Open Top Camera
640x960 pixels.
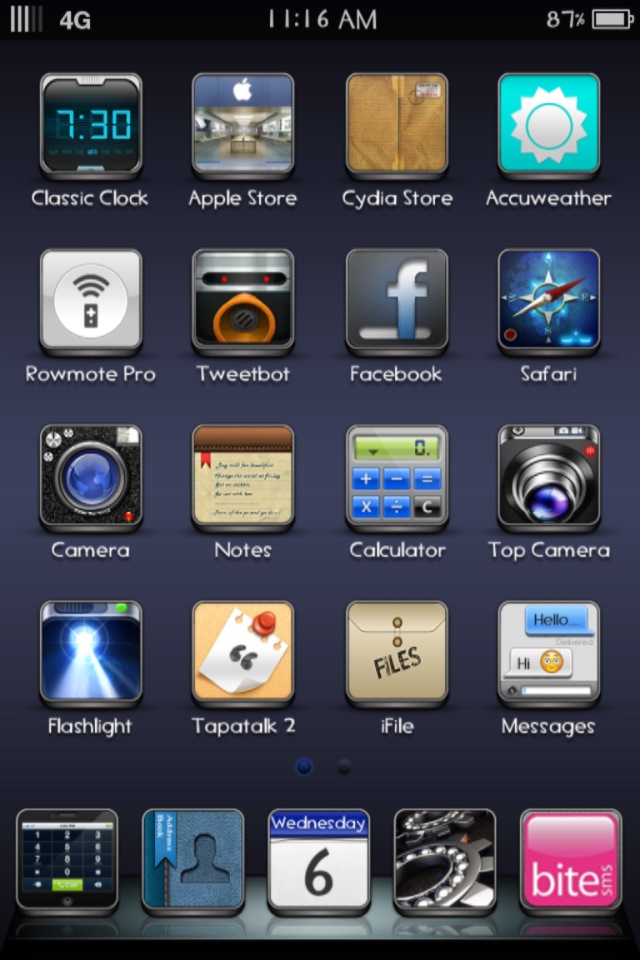pos(548,477)
